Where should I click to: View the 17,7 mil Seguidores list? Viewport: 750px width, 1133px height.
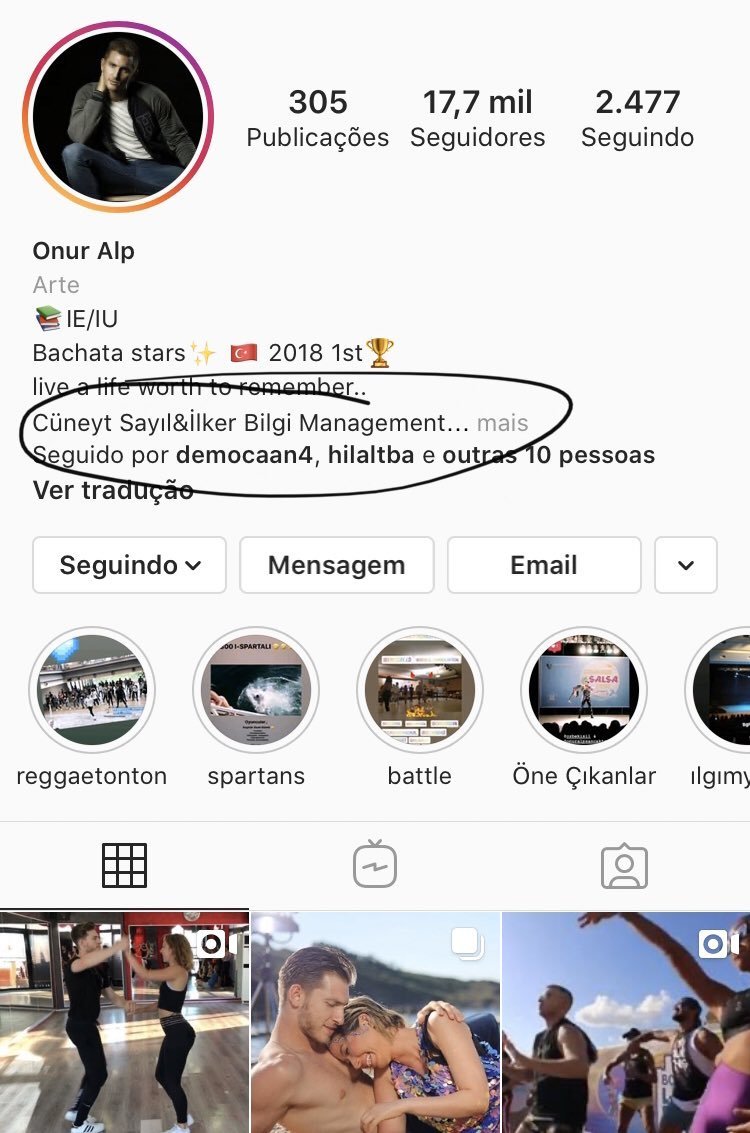[x=477, y=118]
